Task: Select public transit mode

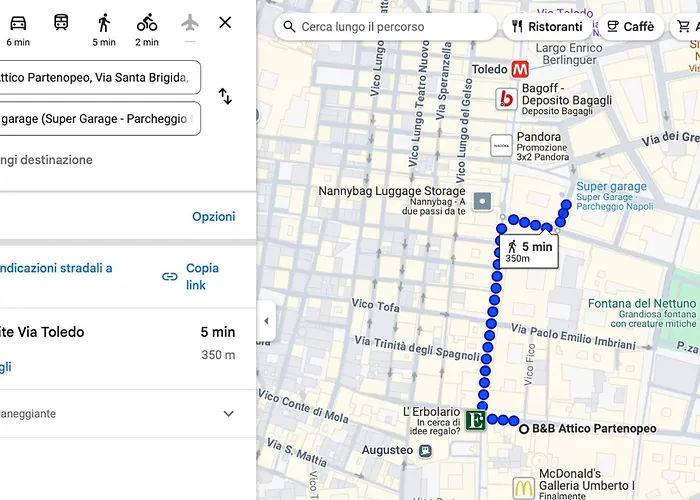Action: (61, 23)
